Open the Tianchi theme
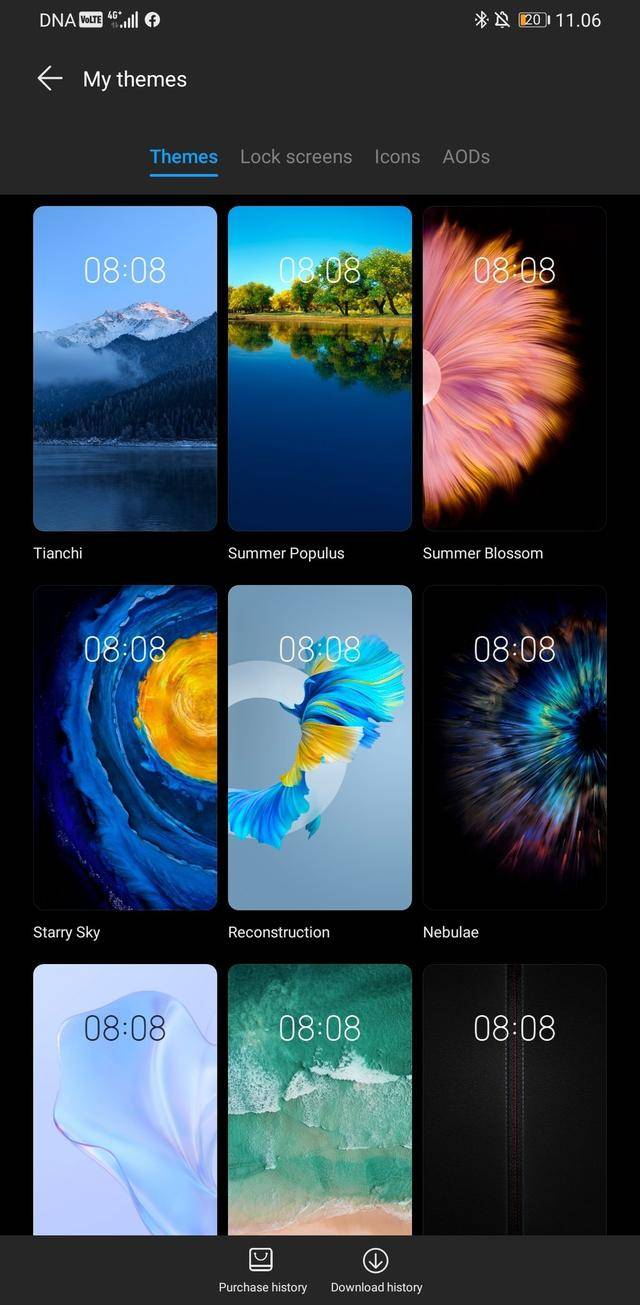640x1305 pixels. pyautogui.click(x=125, y=368)
